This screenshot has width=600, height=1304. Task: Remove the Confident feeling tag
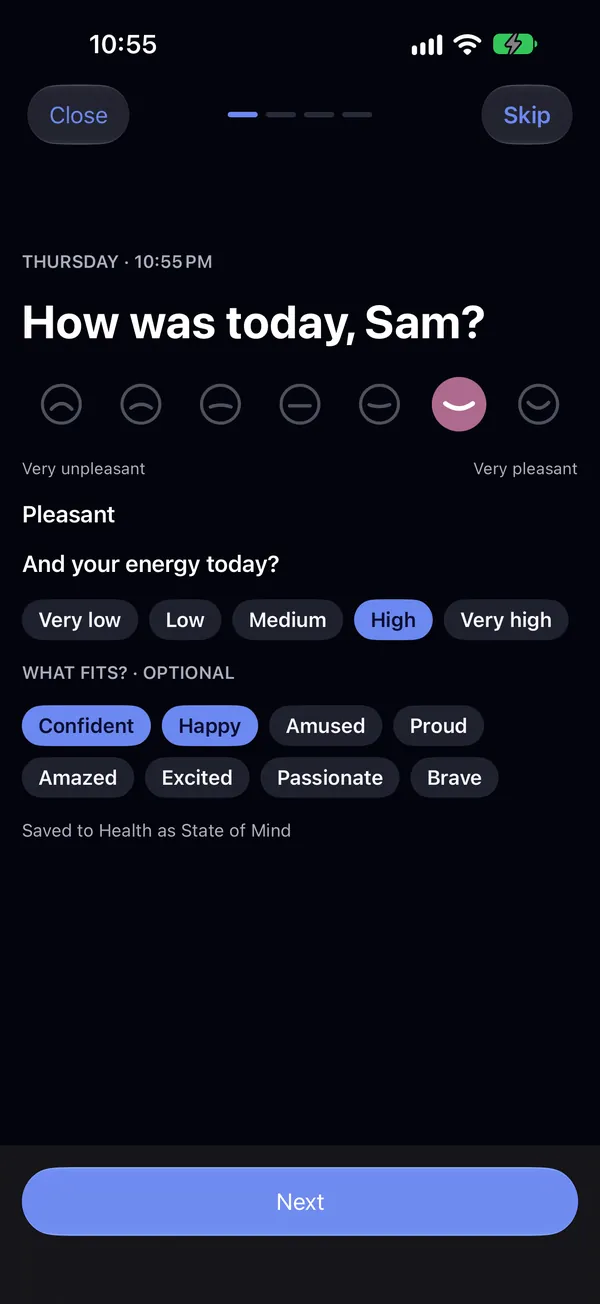pyautogui.click(x=86, y=726)
